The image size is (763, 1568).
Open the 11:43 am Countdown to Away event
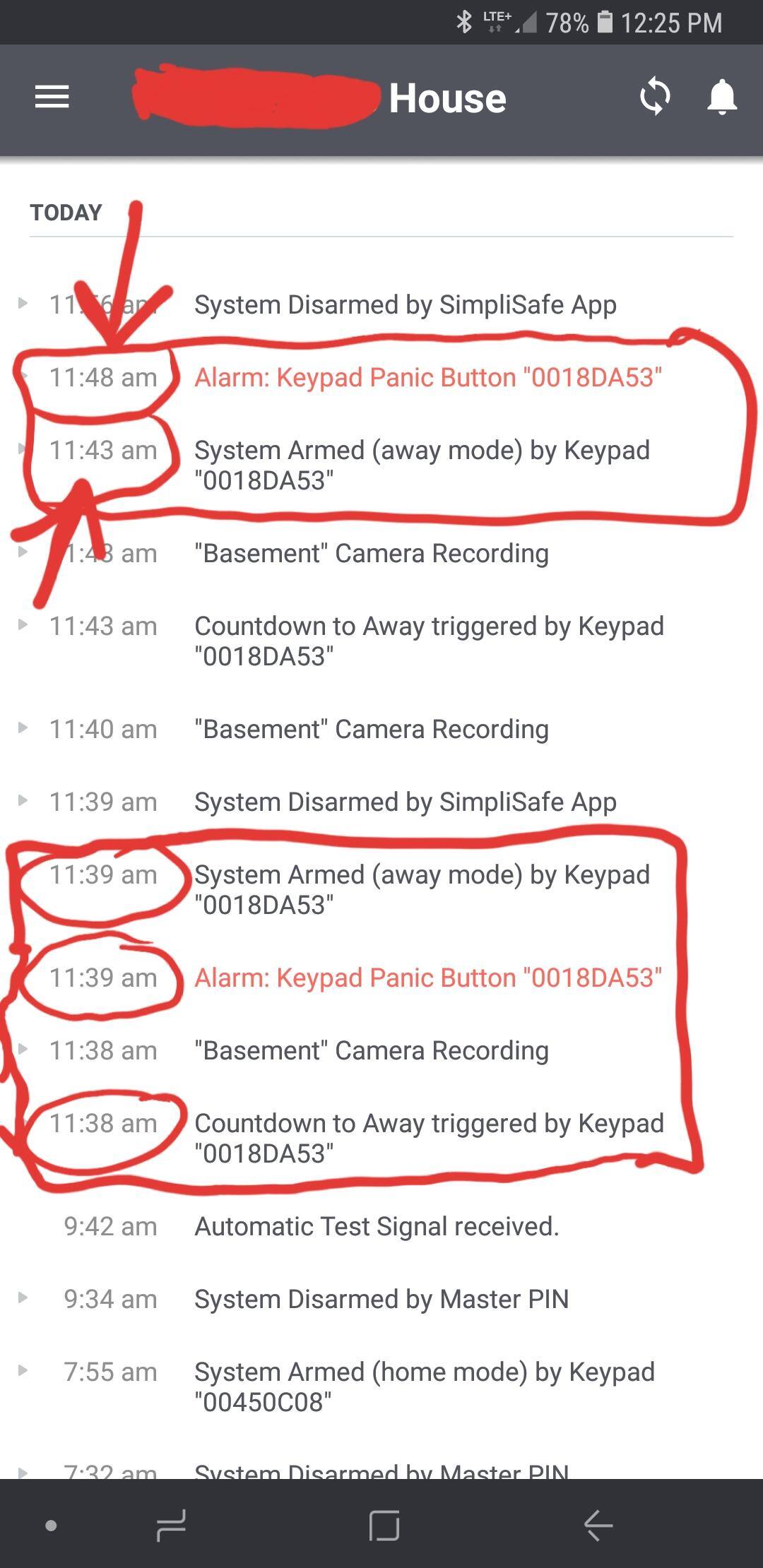point(429,641)
